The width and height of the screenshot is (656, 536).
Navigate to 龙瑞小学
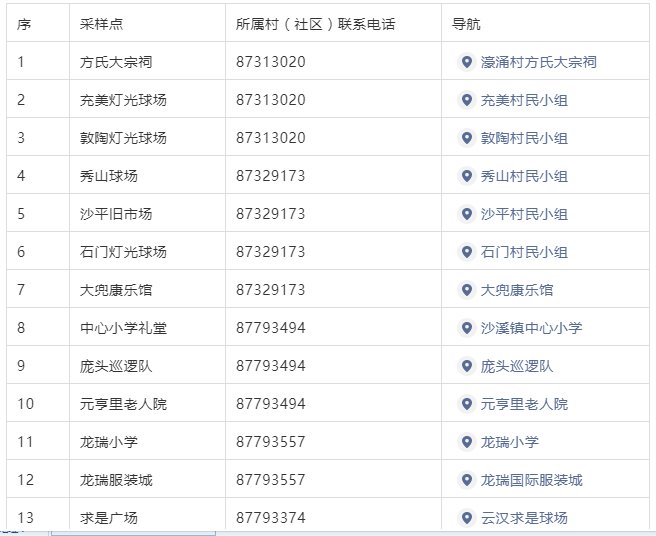[x=509, y=442]
